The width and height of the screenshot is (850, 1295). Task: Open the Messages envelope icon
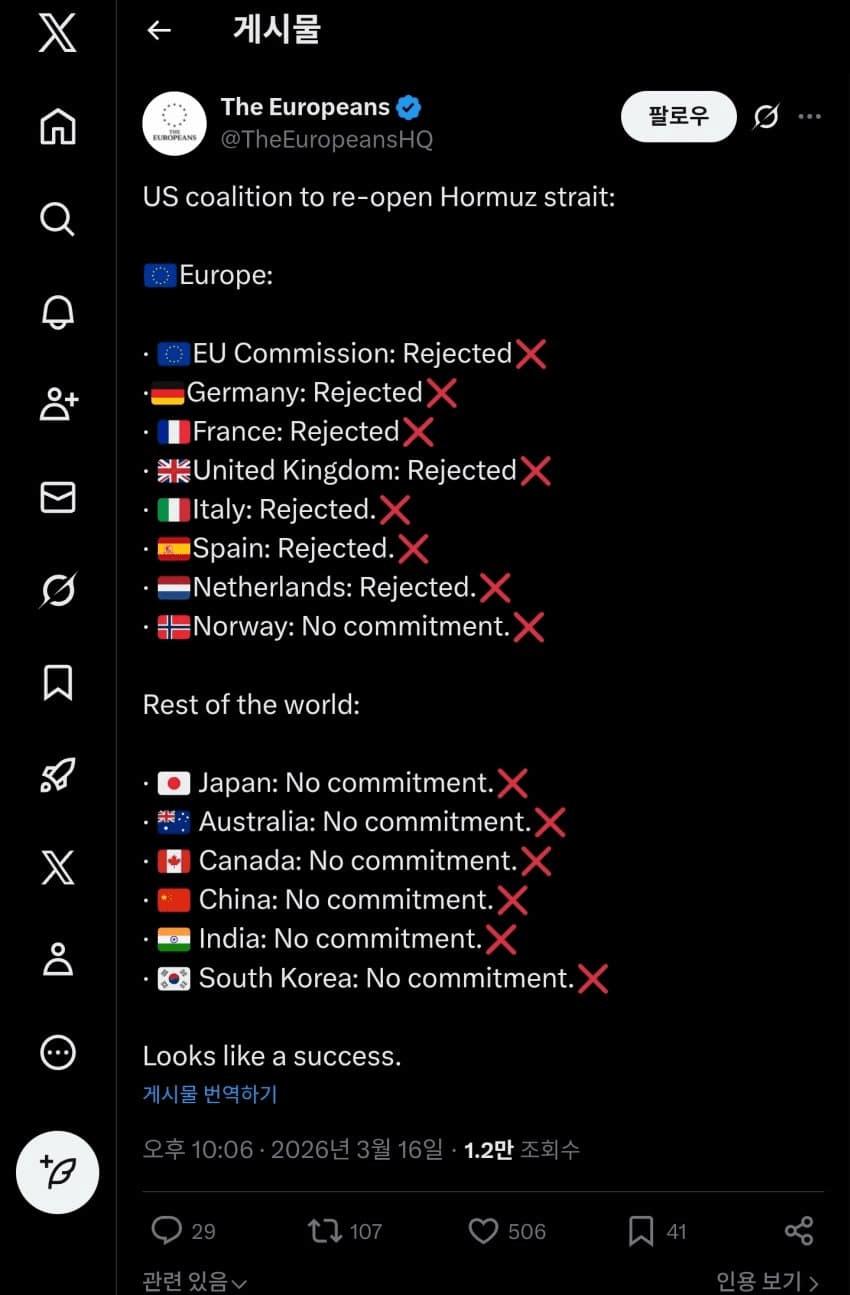57,497
